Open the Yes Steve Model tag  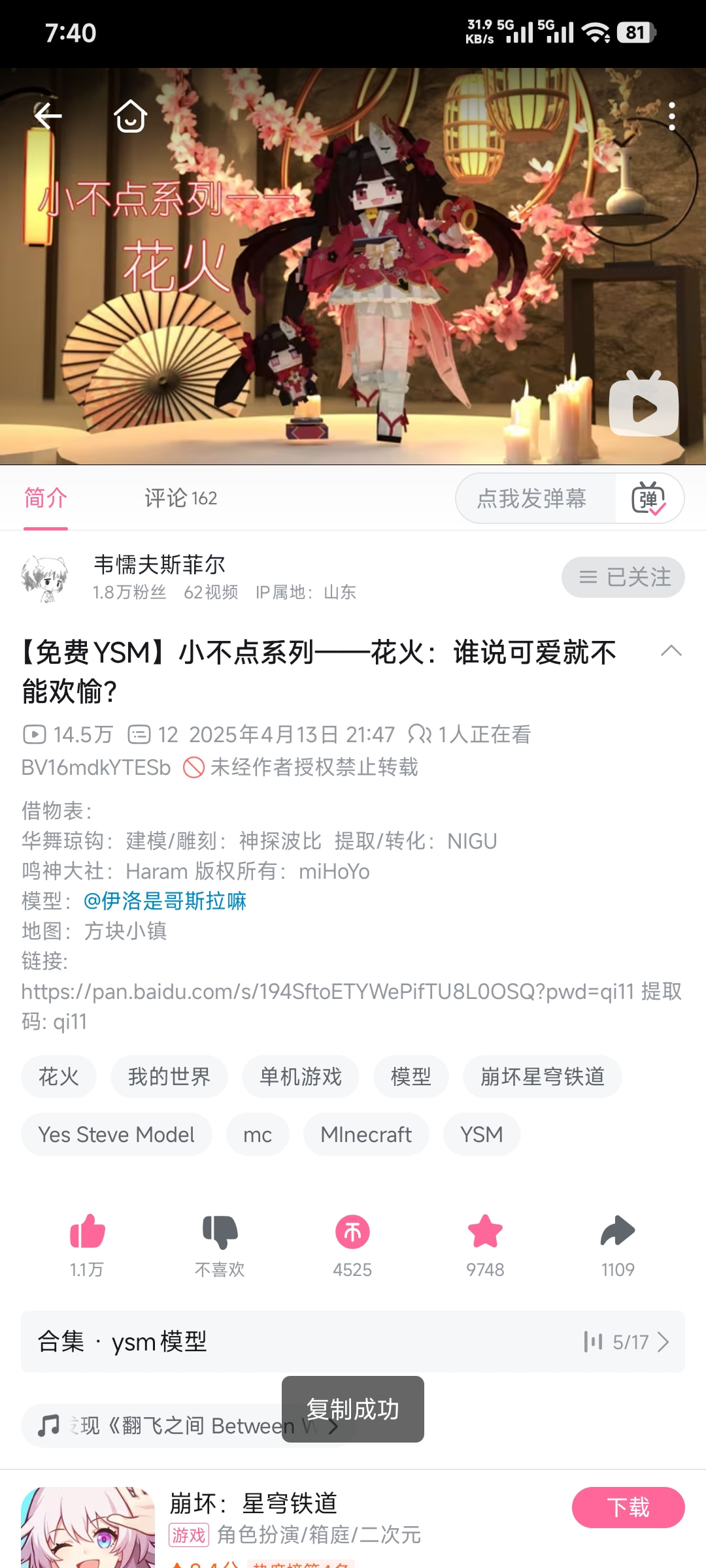pos(116,1135)
